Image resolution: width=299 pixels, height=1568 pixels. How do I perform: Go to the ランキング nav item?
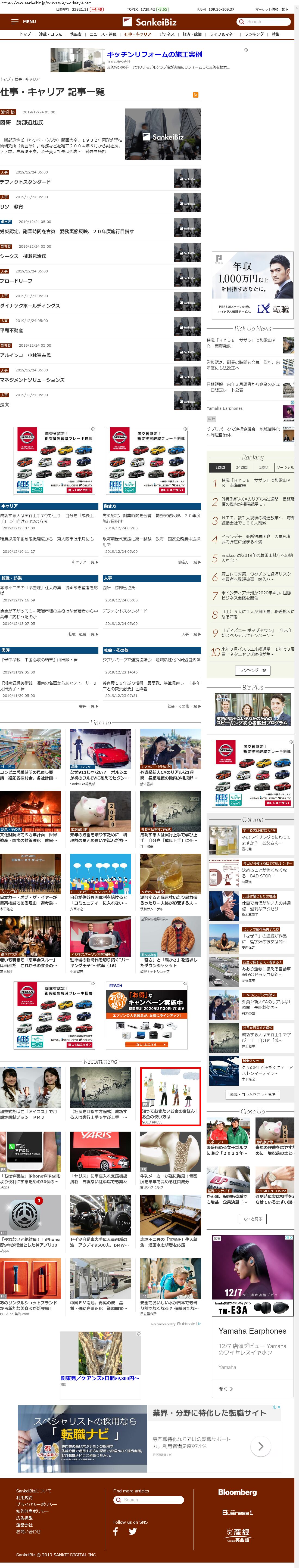pos(254,34)
